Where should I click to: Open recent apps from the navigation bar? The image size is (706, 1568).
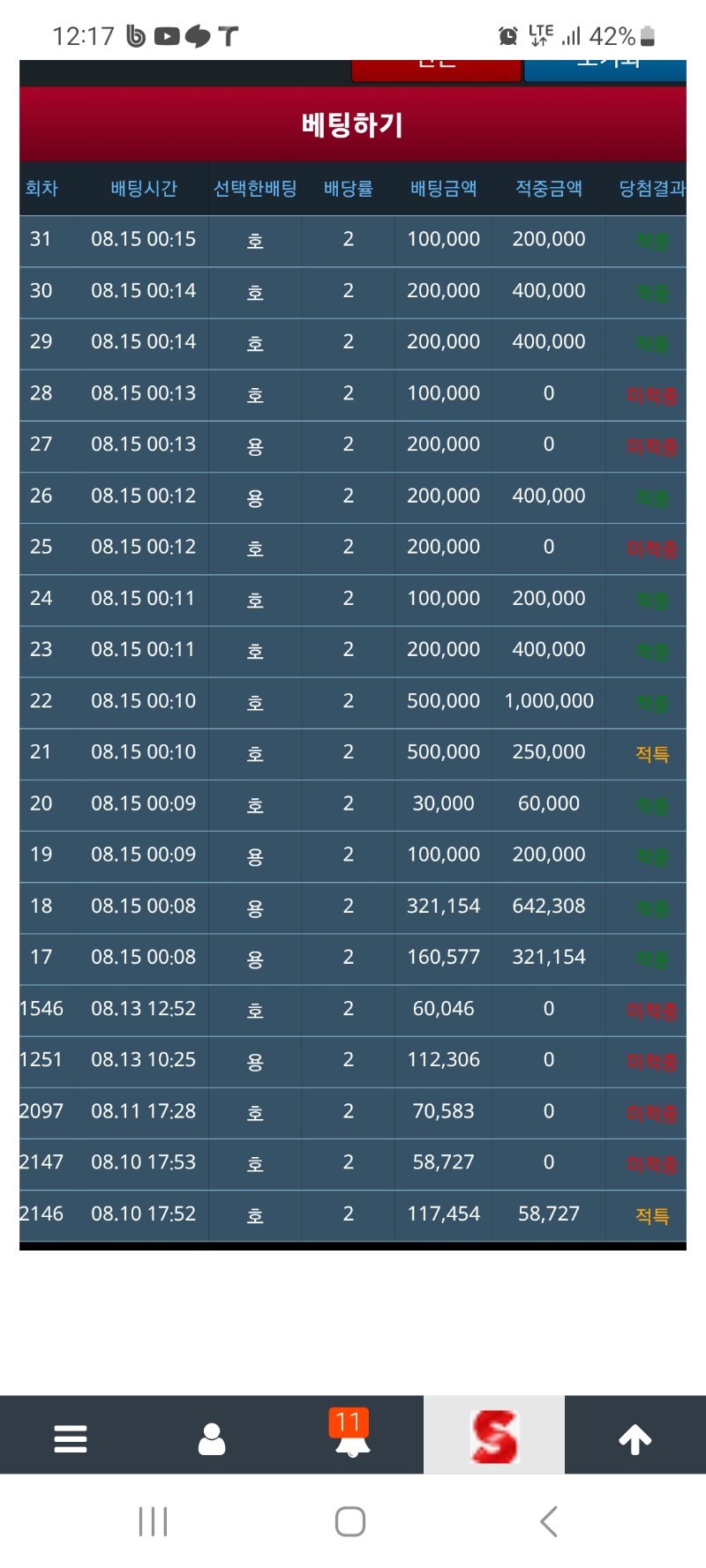pyautogui.click(x=153, y=1521)
